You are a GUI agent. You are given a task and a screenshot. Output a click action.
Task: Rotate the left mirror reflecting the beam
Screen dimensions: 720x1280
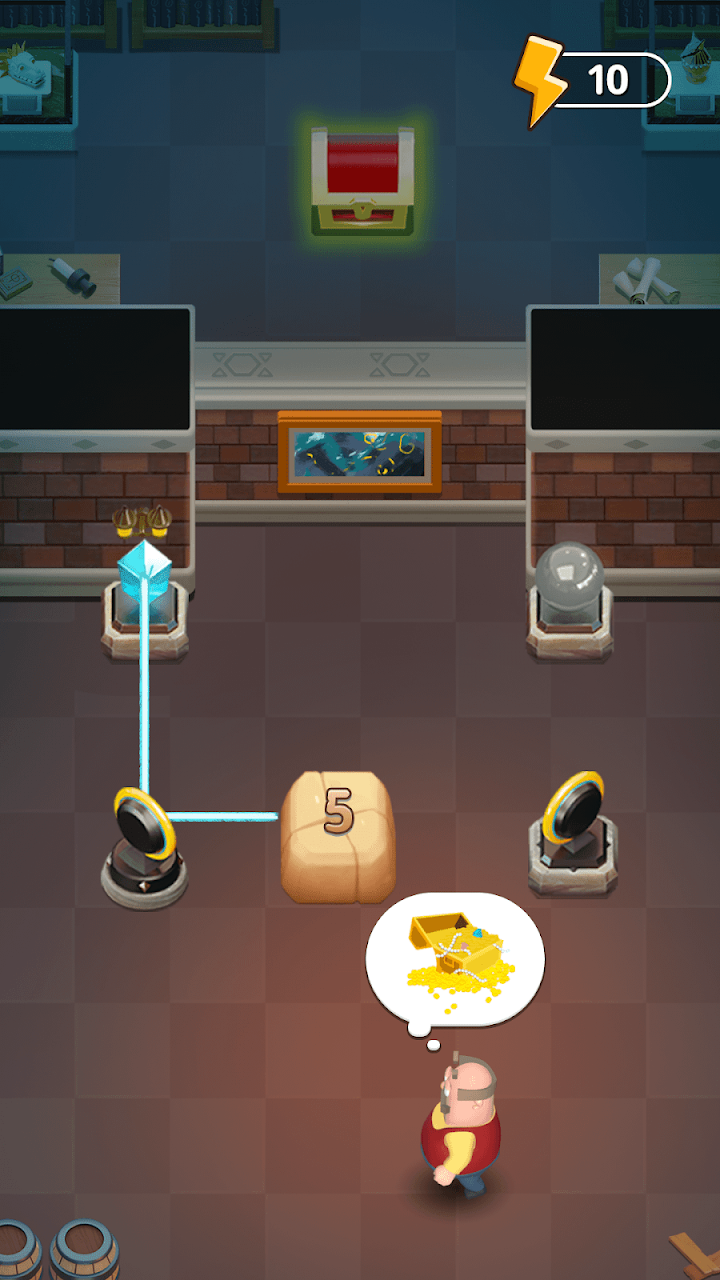(144, 838)
